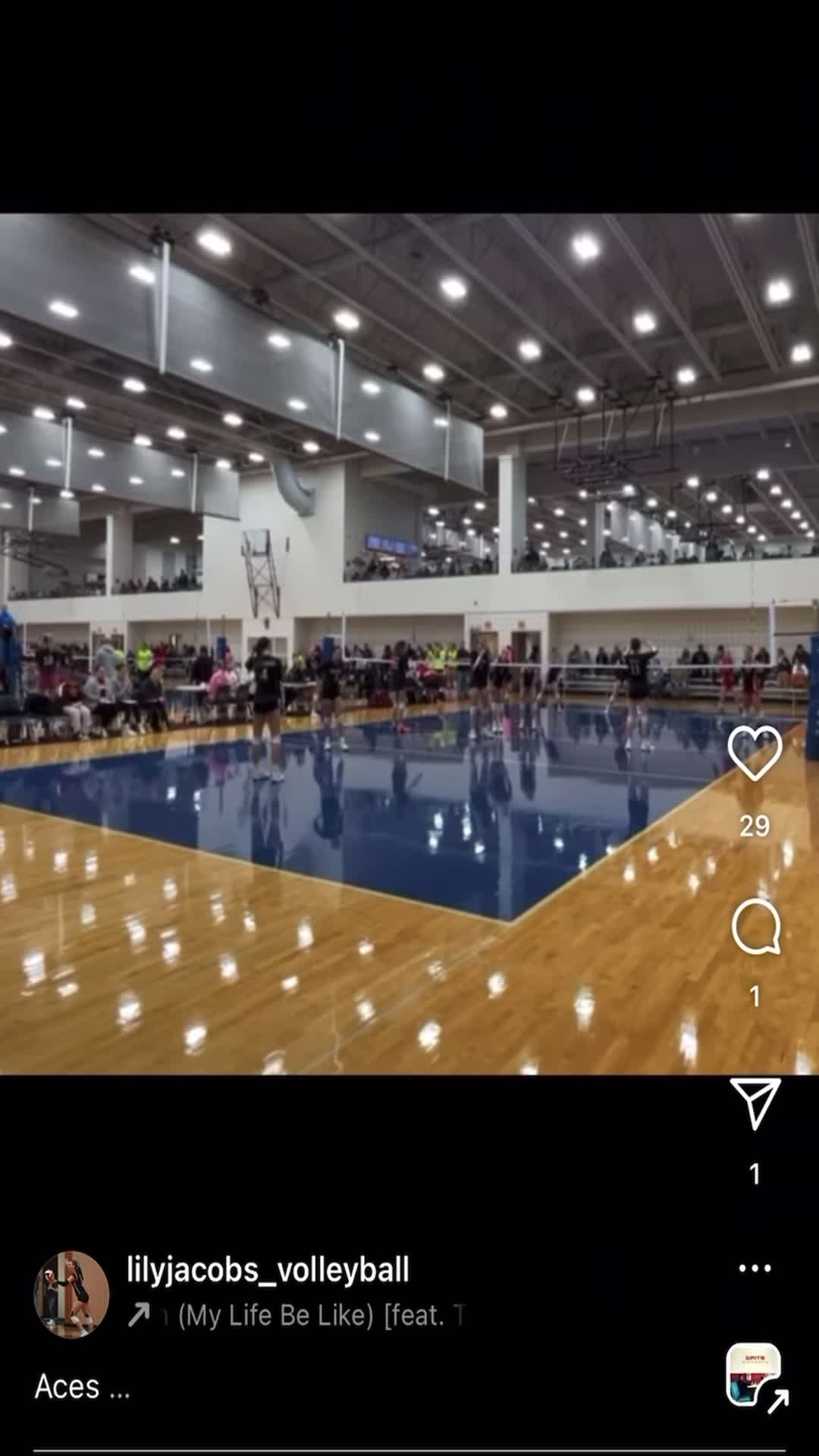The image size is (819, 1456).
Task: Like this volleyball reel
Action: coord(755,753)
